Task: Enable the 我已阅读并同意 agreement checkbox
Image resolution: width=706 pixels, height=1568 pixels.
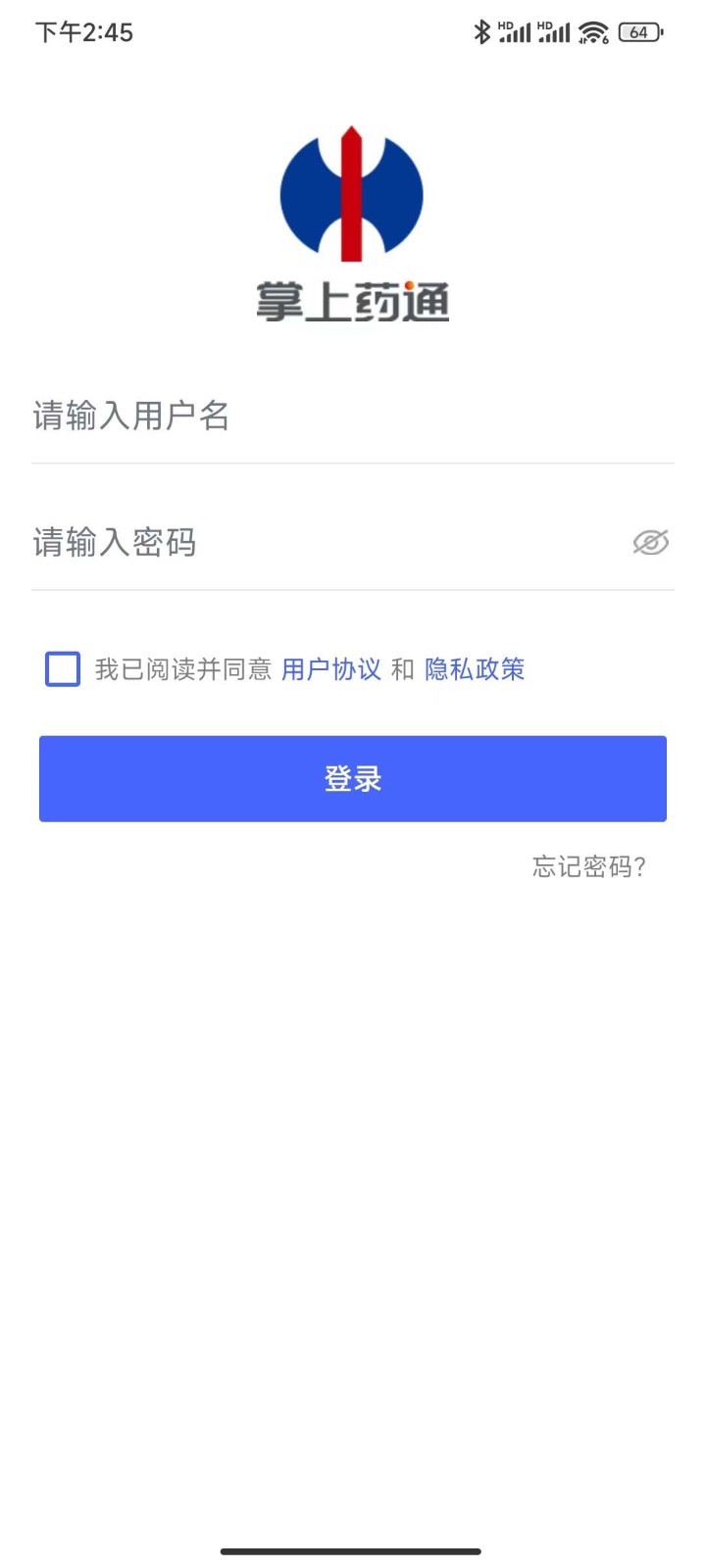Action: [62, 668]
